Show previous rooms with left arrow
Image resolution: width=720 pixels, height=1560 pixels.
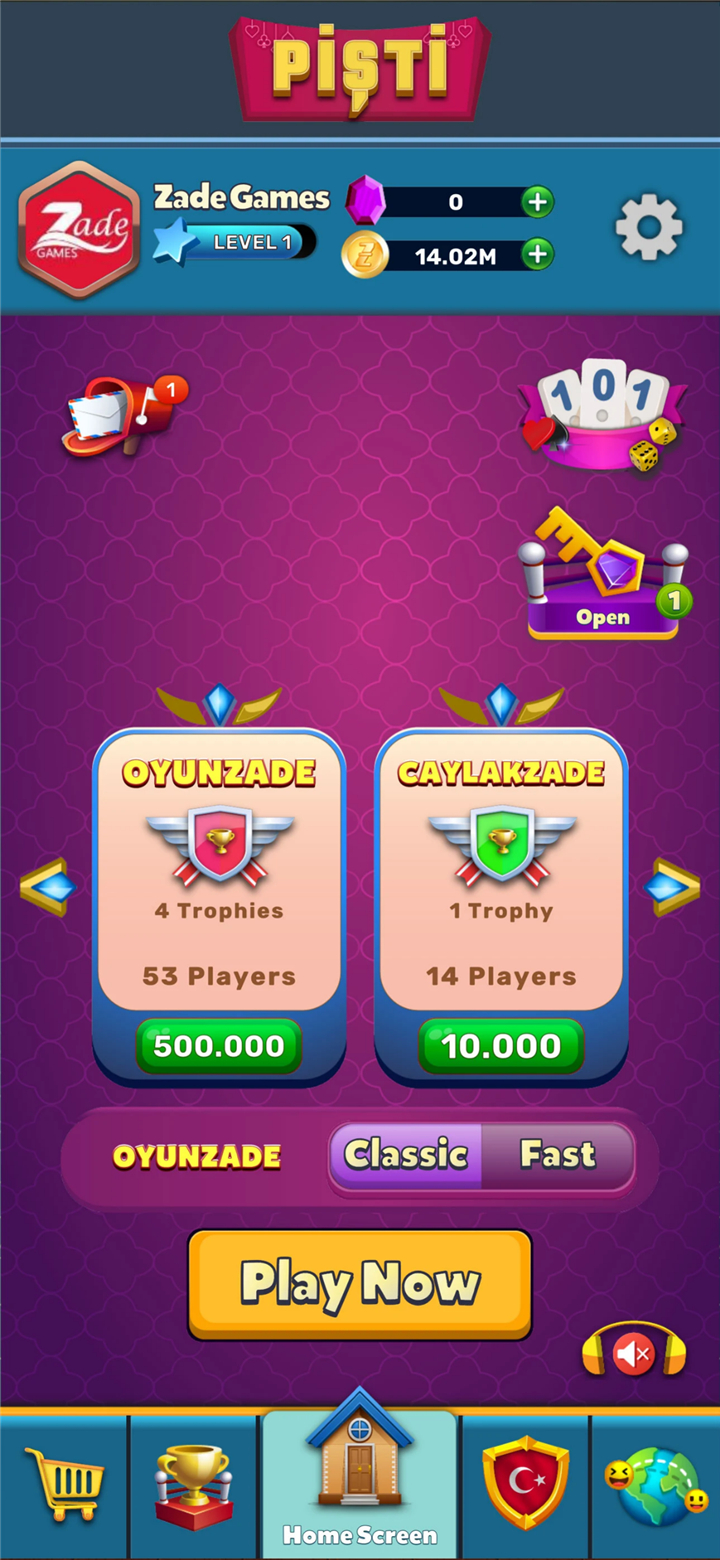[48, 886]
